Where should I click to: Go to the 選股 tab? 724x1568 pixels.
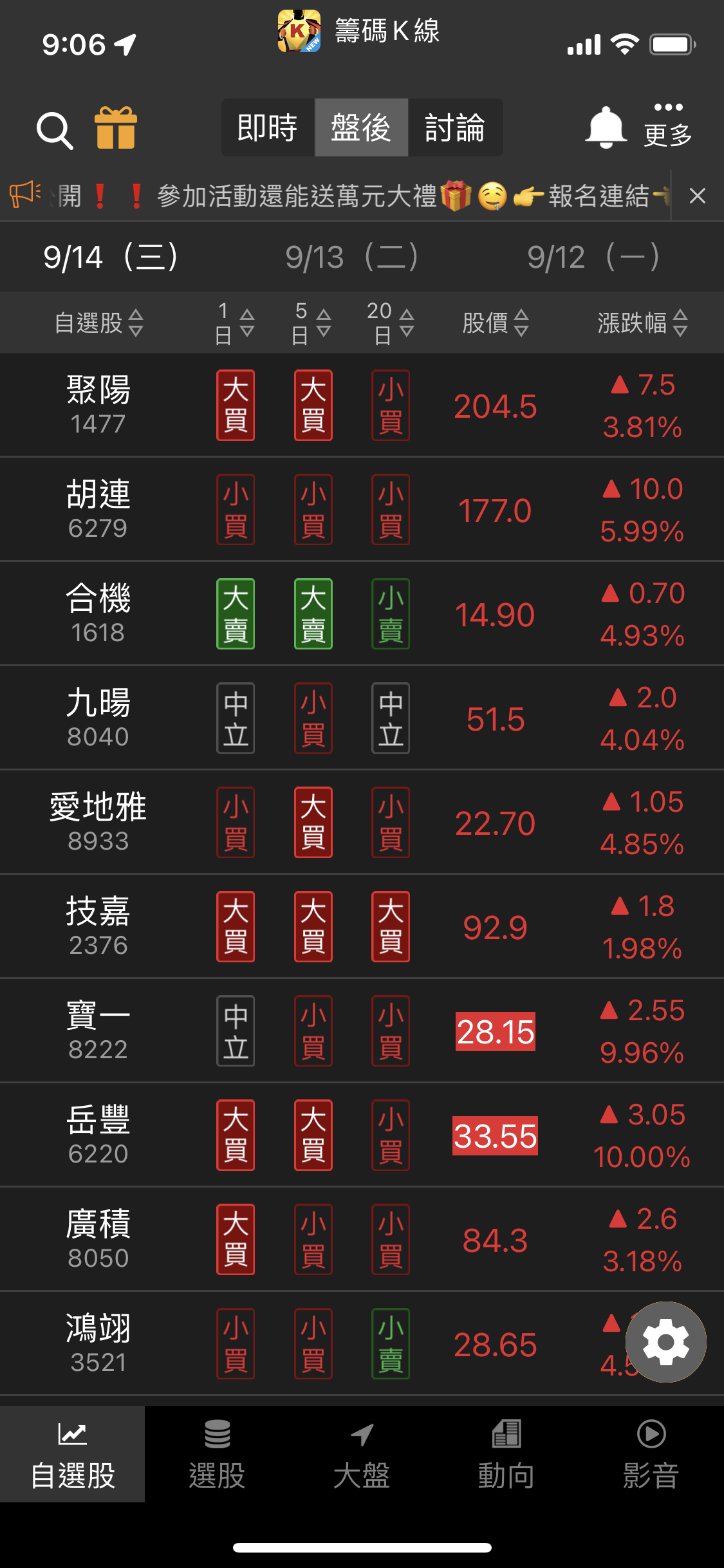[217, 1455]
